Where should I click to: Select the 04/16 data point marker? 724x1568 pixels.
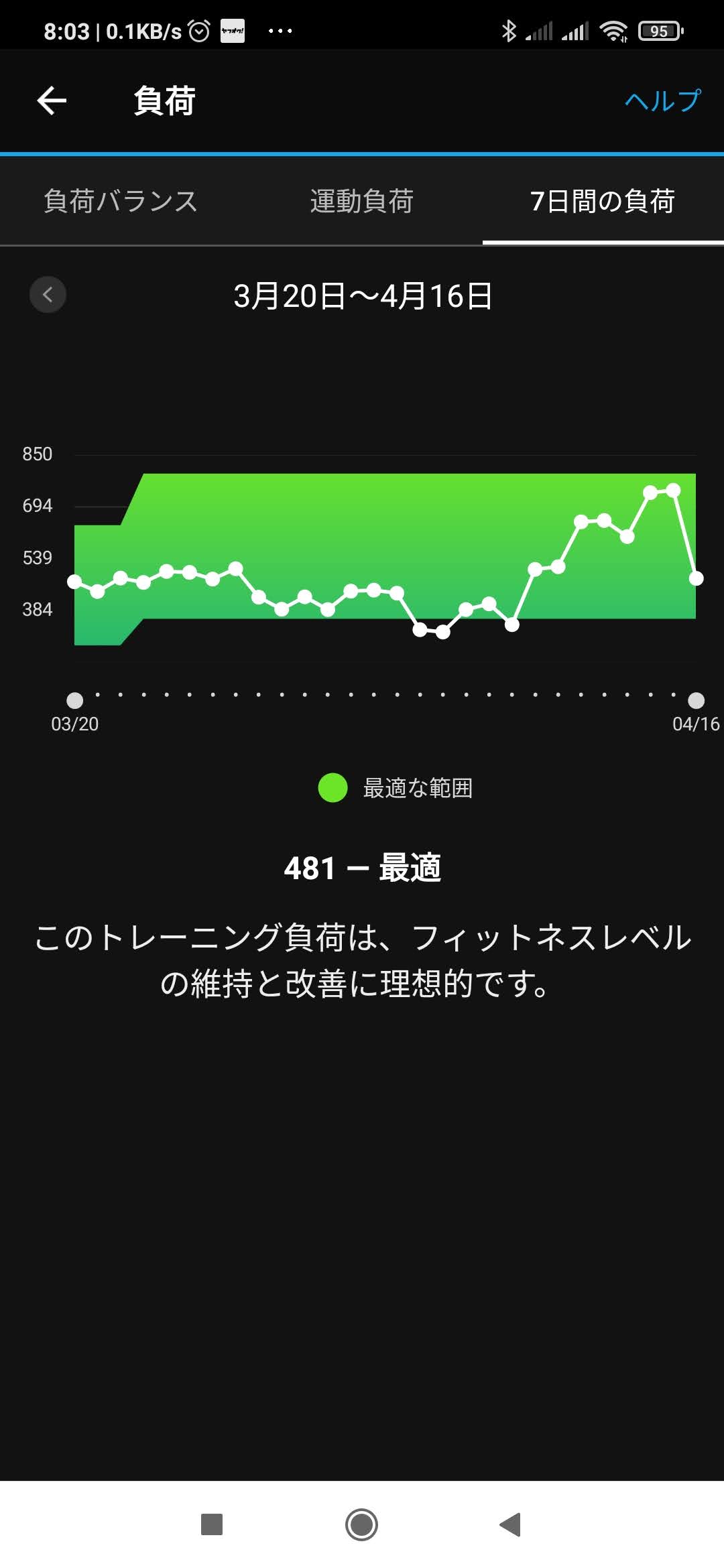tap(697, 700)
